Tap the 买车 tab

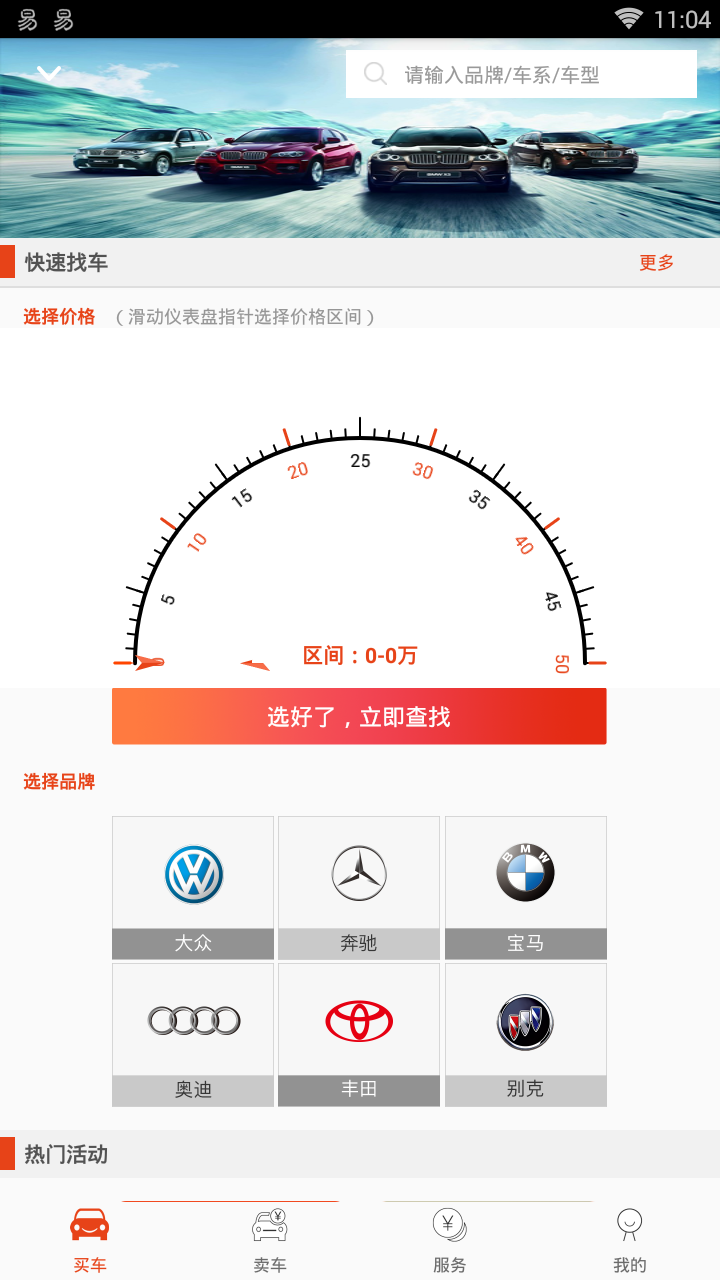(90, 1240)
